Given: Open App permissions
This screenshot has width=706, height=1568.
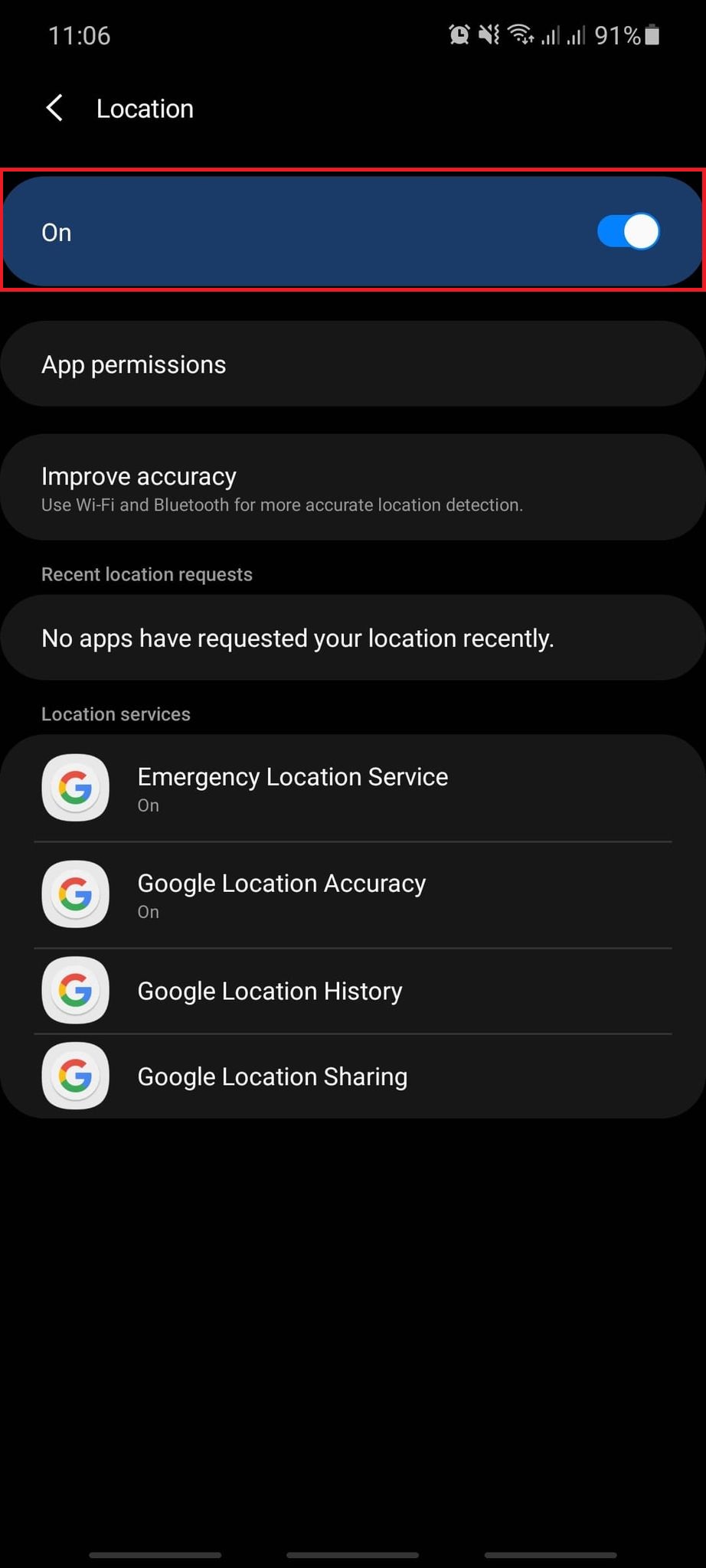Looking at the screenshot, I should (x=353, y=364).
